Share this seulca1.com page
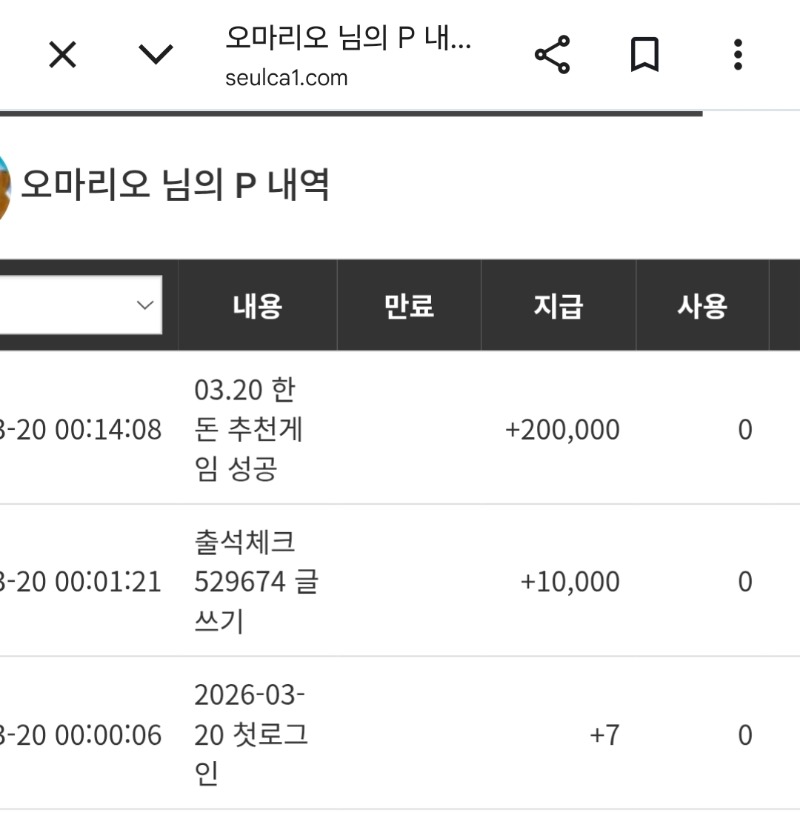Viewport: 800px width, 816px height. pyautogui.click(x=552, y=55)
